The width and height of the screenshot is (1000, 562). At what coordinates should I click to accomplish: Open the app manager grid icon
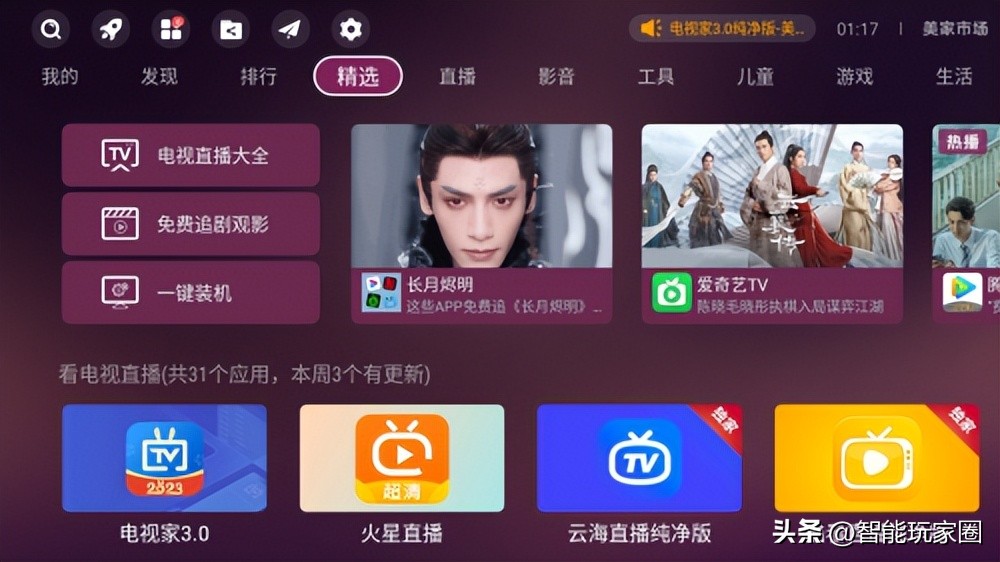171,29
